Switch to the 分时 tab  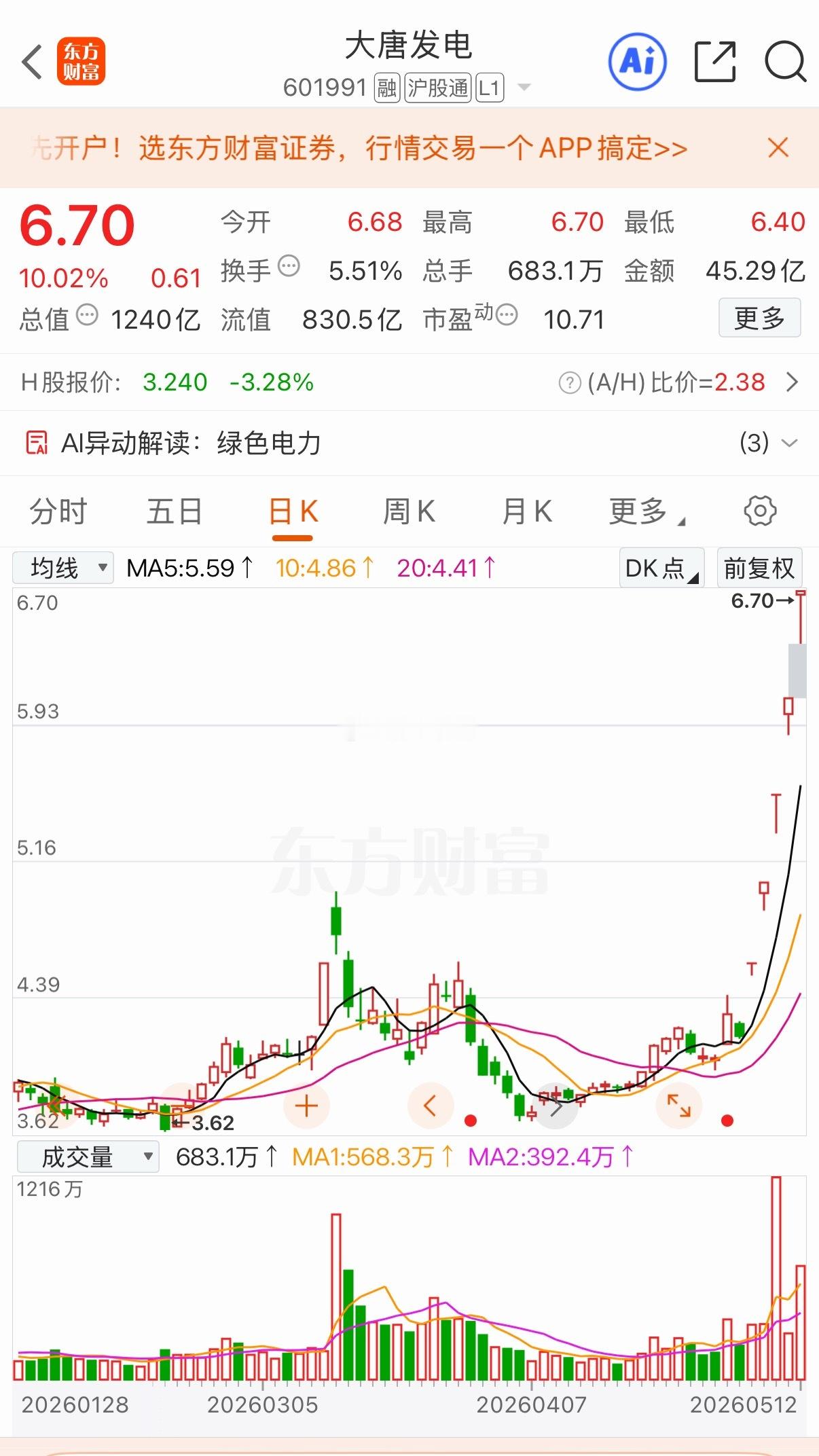(x=58, y=511)
